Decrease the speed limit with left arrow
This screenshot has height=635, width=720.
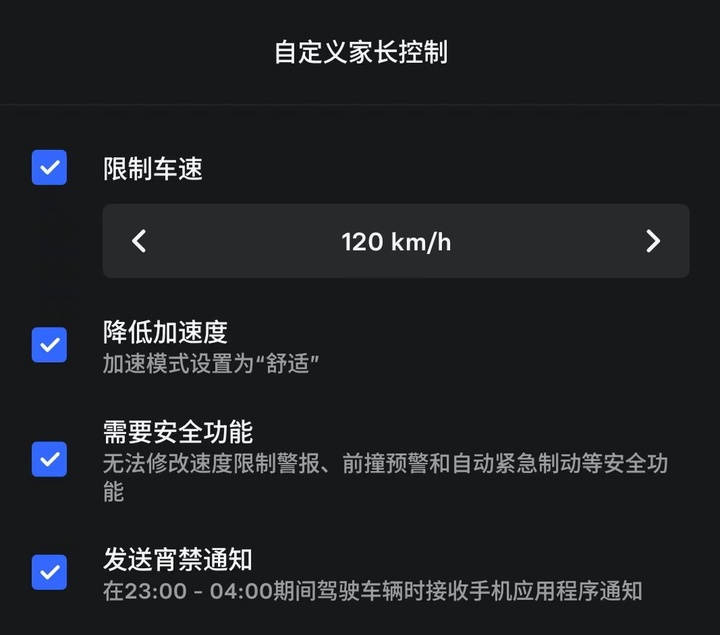click(139, 241)
